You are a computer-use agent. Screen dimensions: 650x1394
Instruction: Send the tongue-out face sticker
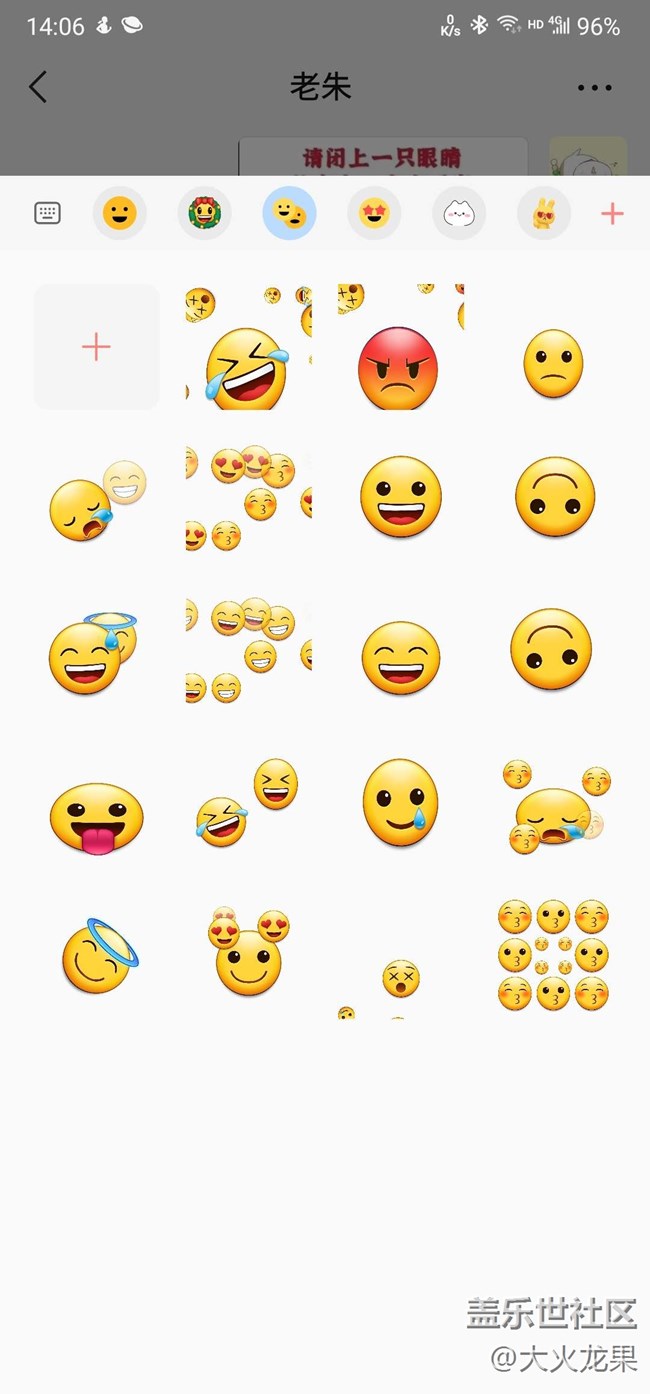click(x=96, y=816)
